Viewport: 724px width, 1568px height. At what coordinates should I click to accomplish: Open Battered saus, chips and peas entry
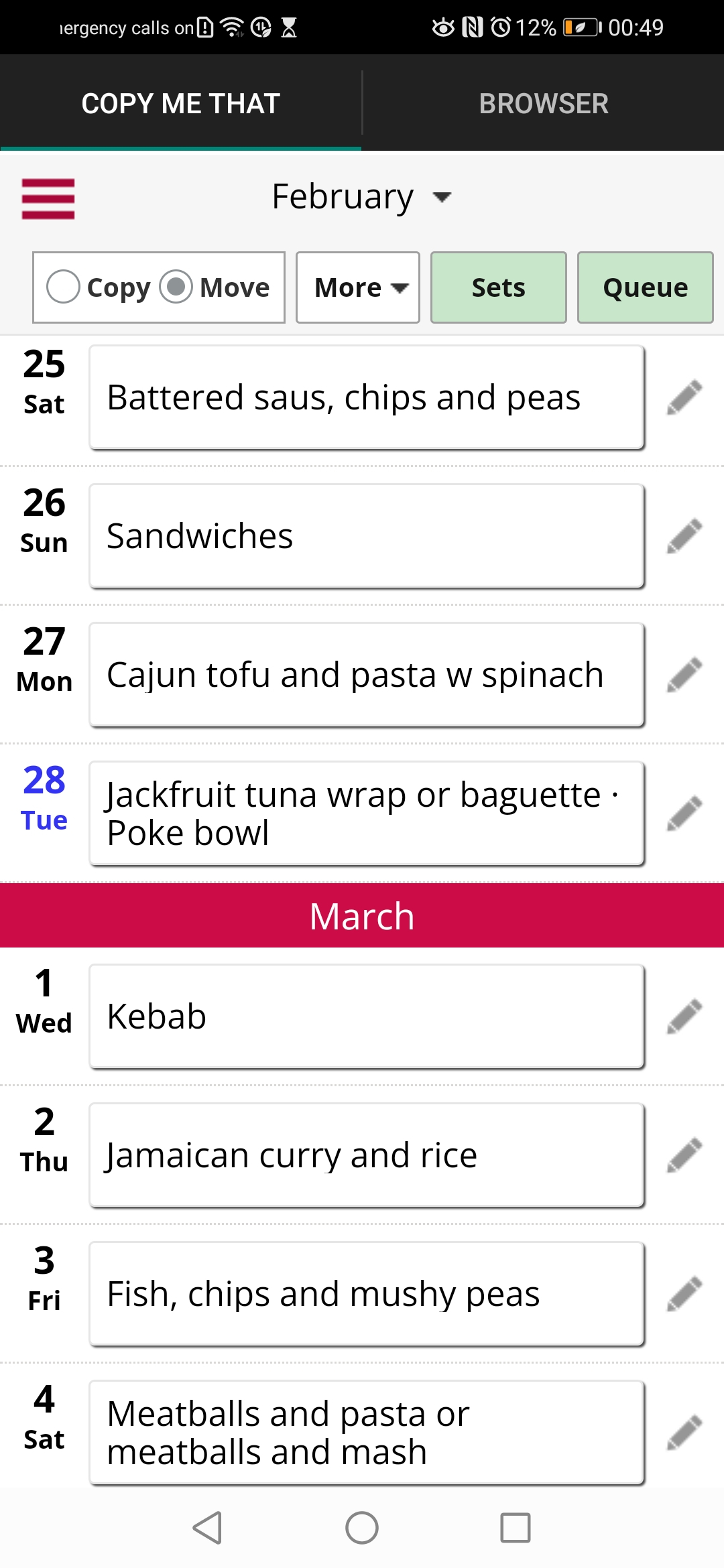click(x=367, y=397)
